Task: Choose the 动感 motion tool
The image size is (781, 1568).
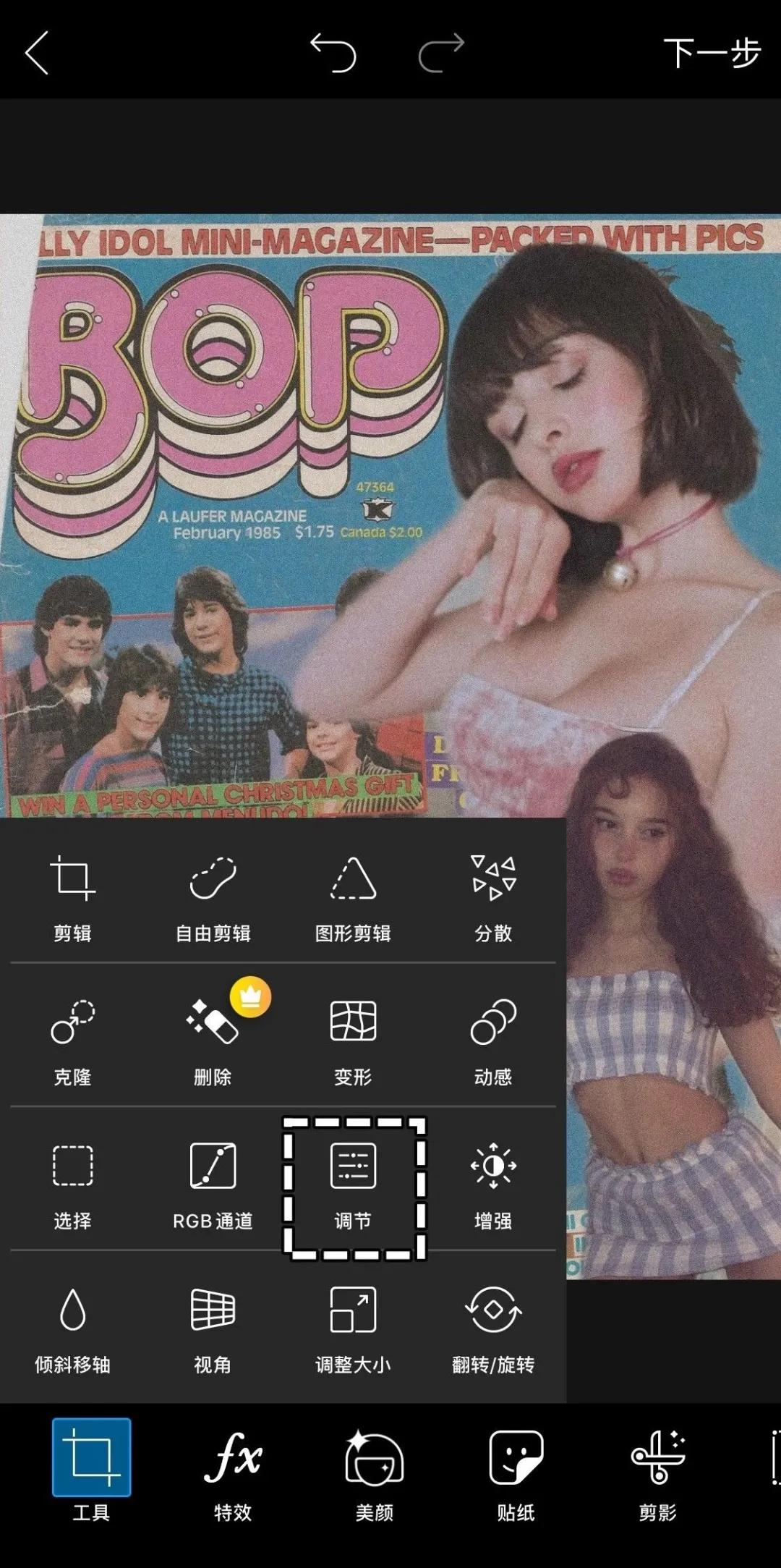Action: click(493, 1041)
